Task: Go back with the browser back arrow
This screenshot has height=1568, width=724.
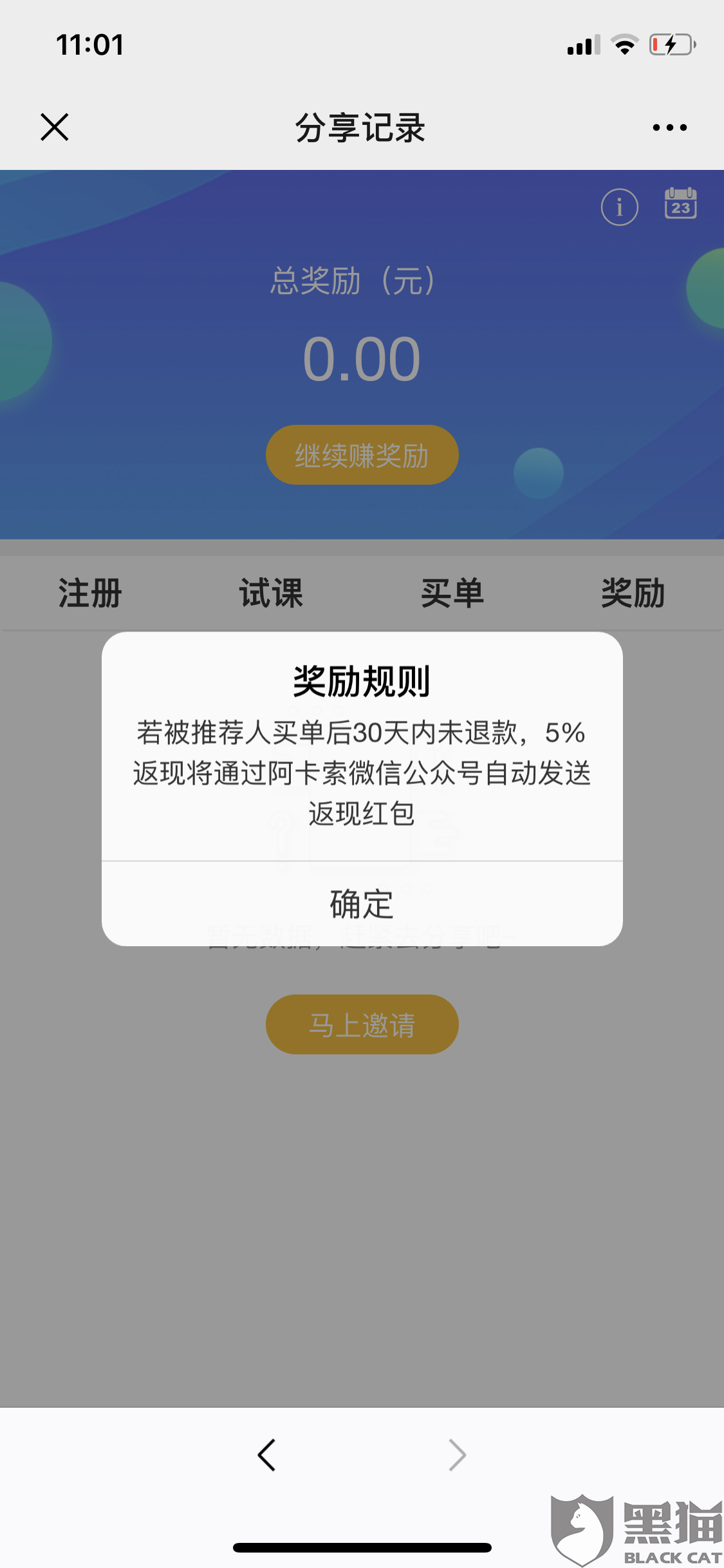Action: coord(266,1455)
